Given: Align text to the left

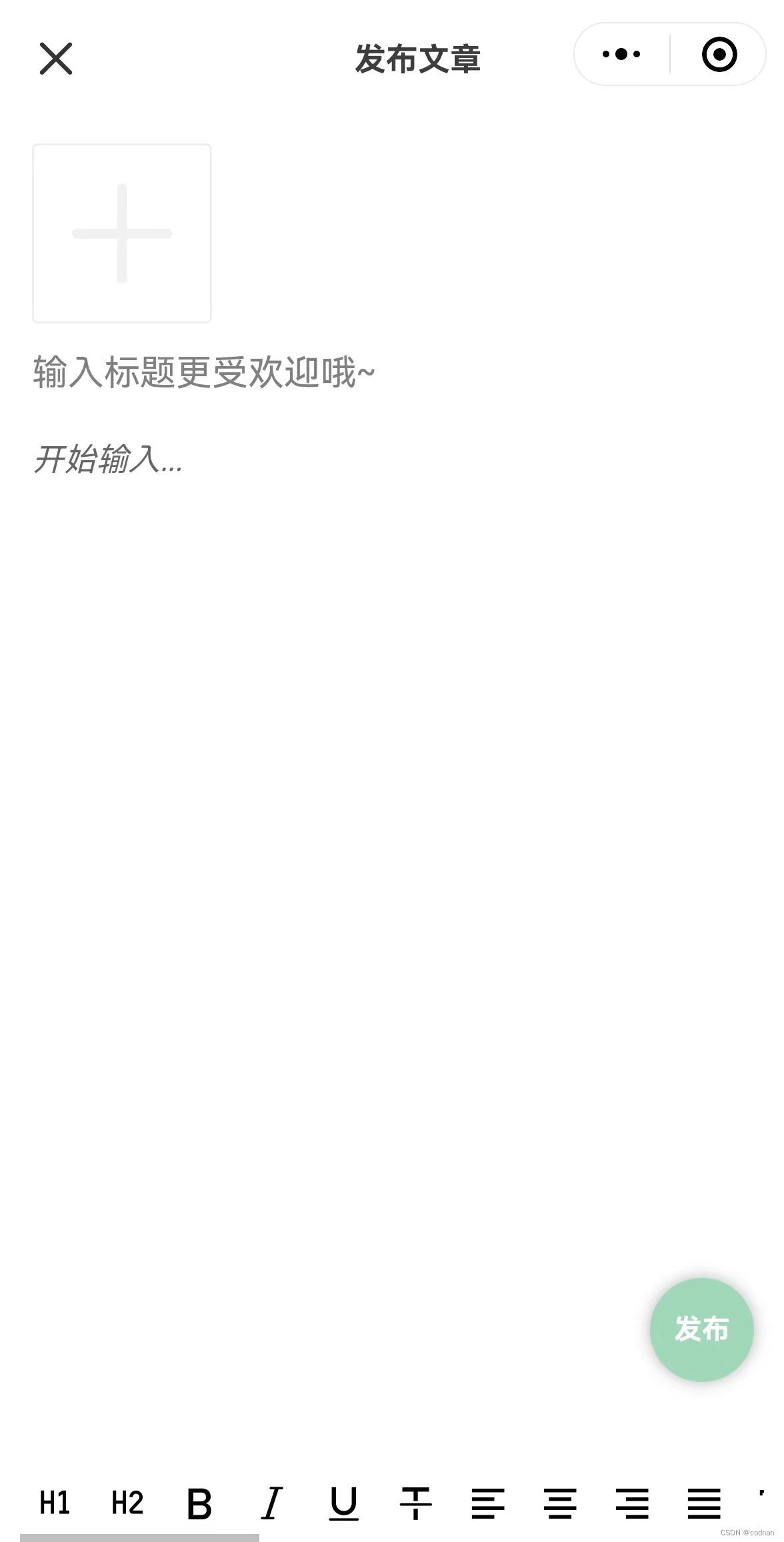Looking at the screenshot, I should [488, 1504].
